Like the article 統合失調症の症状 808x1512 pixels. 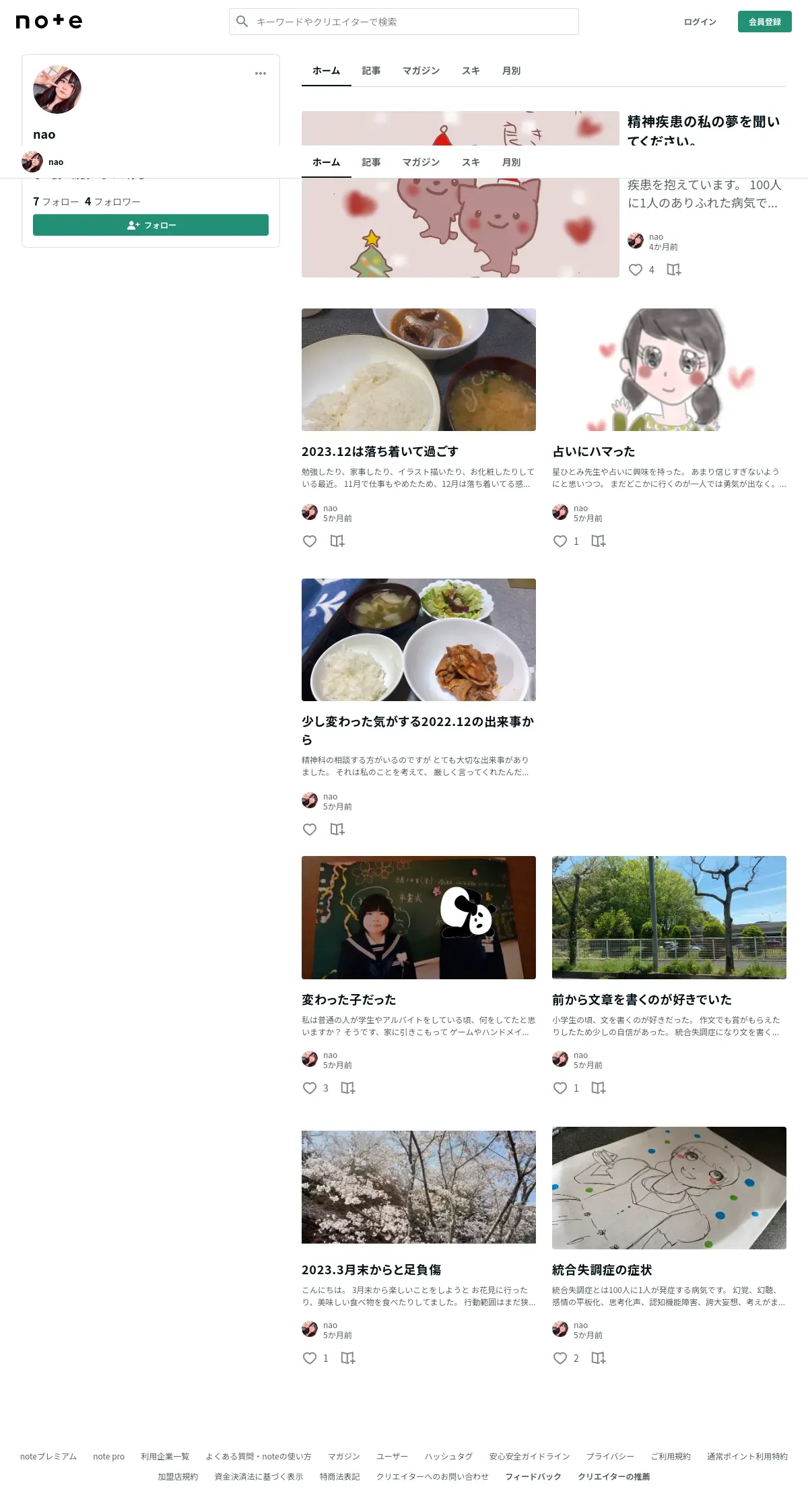[560, 1358]
